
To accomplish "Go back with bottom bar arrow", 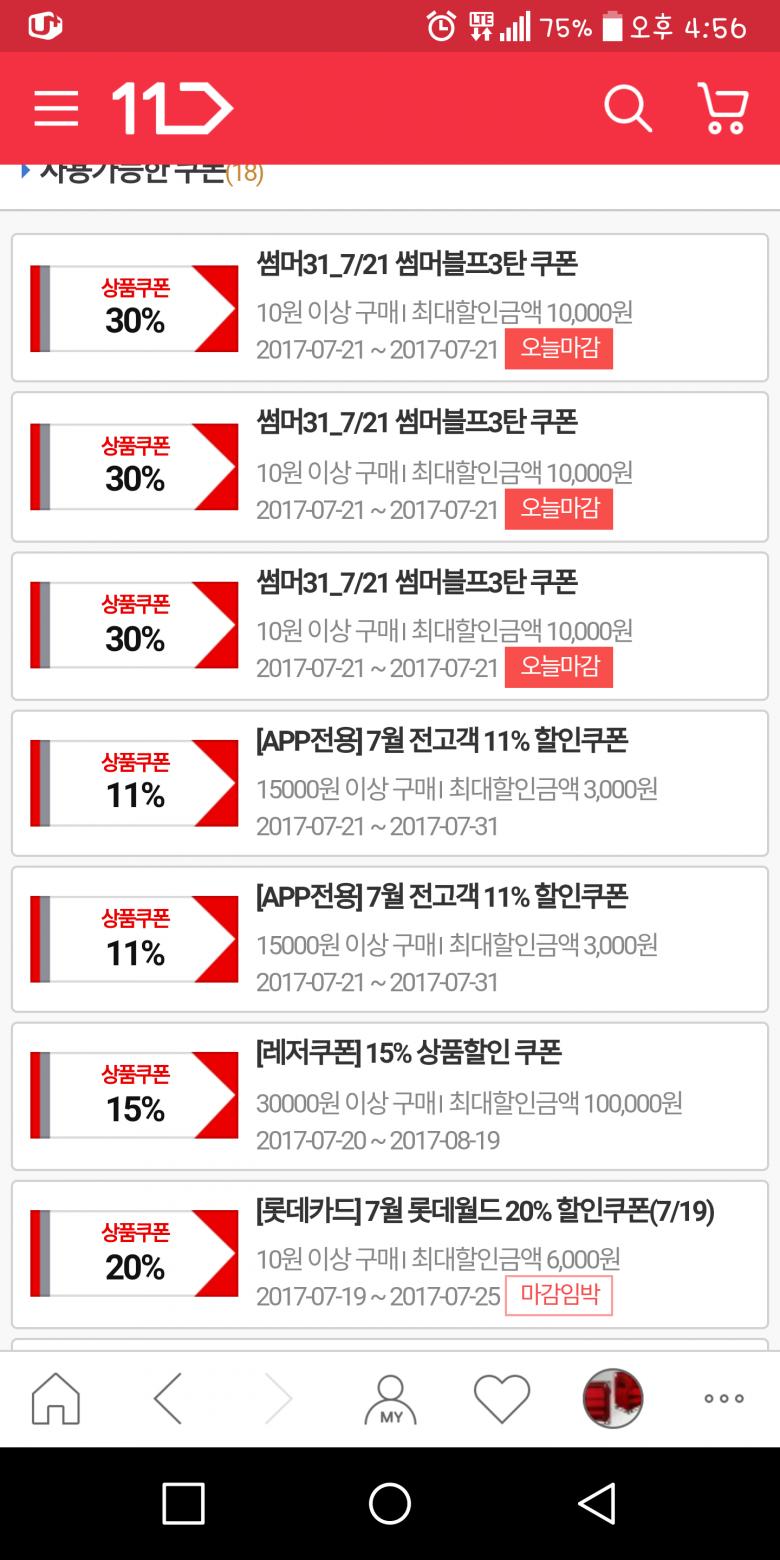I will 168,1398.
